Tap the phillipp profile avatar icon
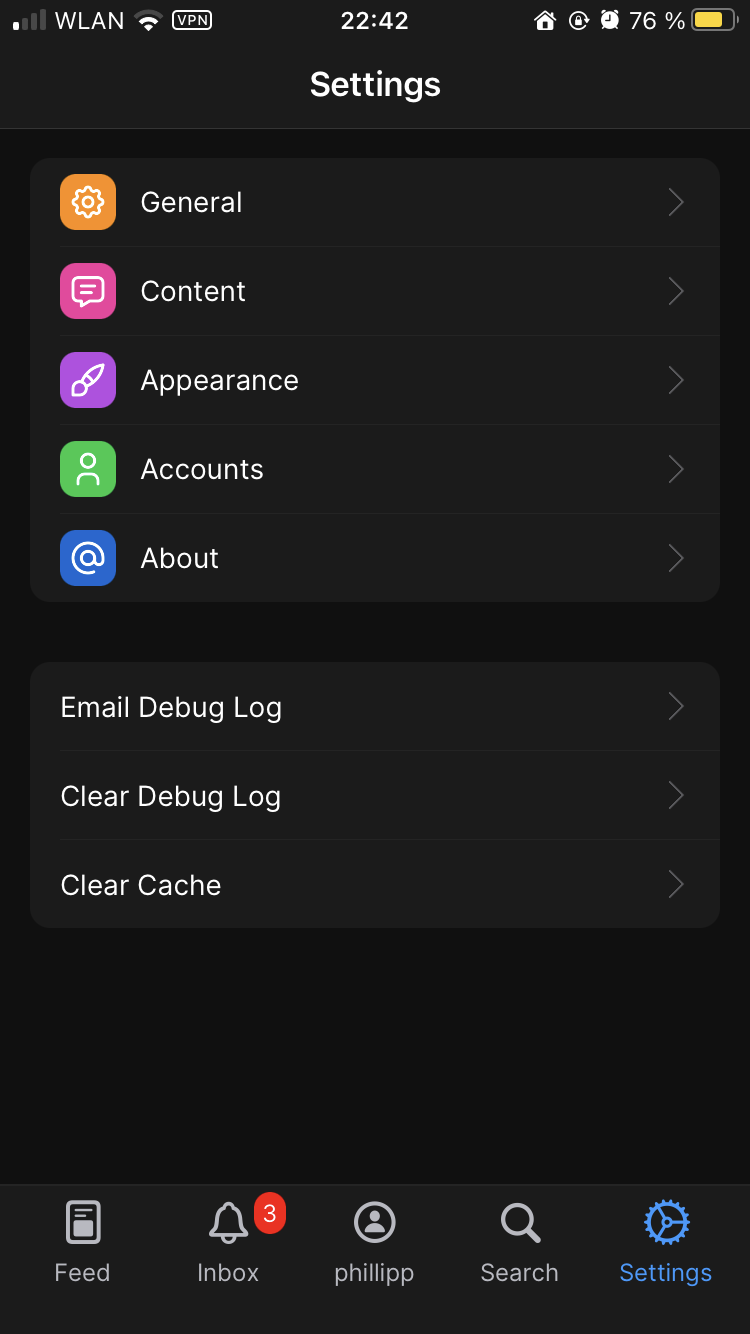The width and height of the screenshot is (750, 1334). click(374, 1221)
